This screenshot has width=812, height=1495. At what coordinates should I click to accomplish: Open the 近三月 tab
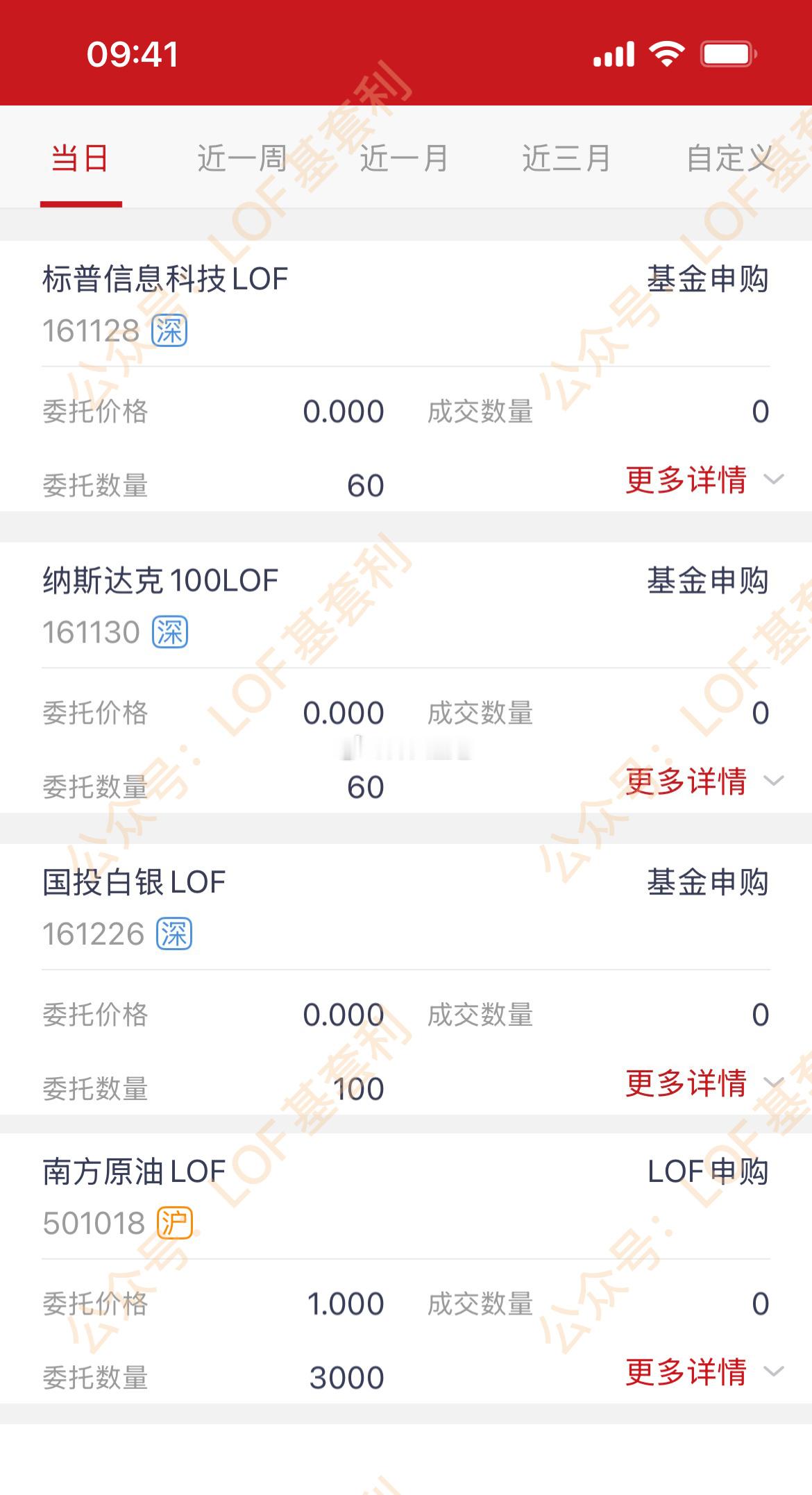567,158
